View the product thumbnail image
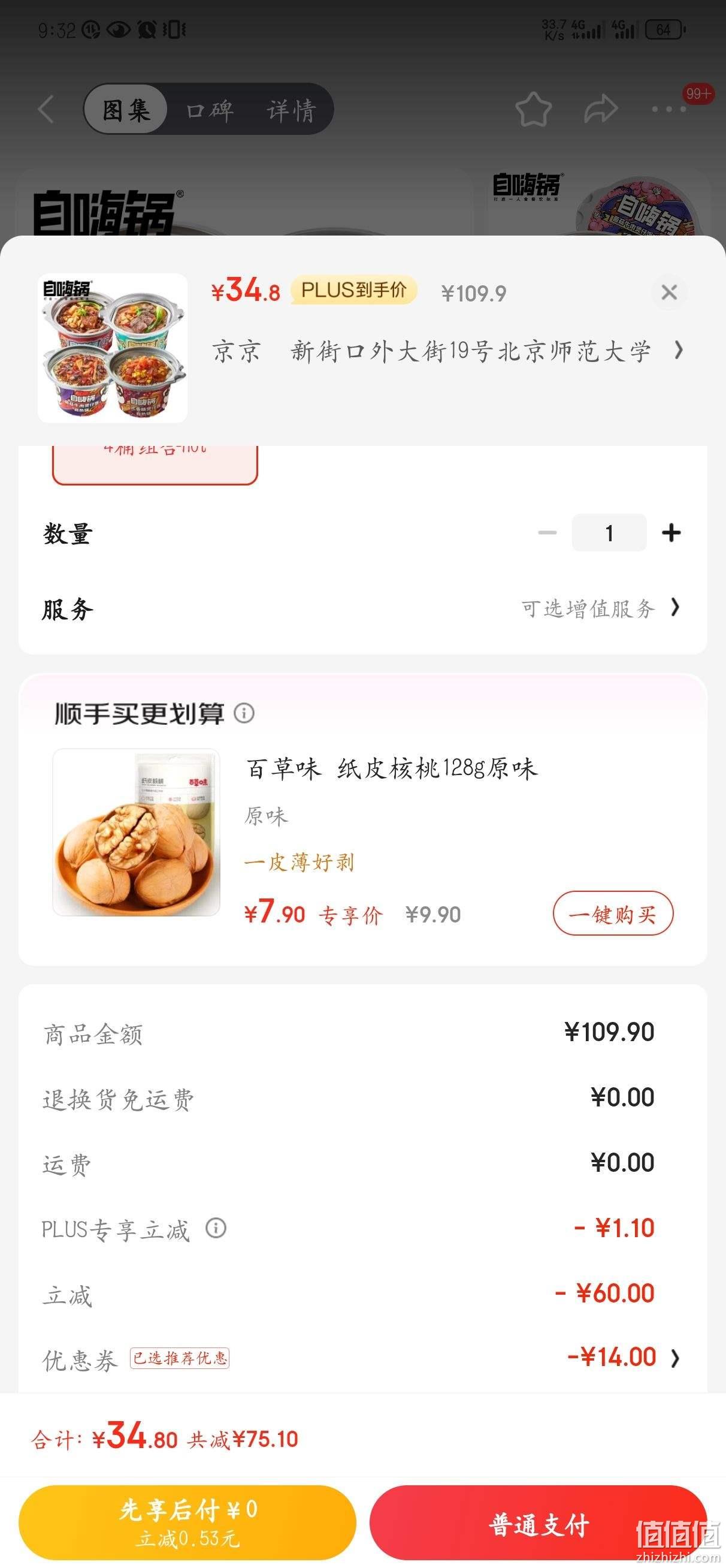This screenshot has width=726, height=1568. coord(113,348)
